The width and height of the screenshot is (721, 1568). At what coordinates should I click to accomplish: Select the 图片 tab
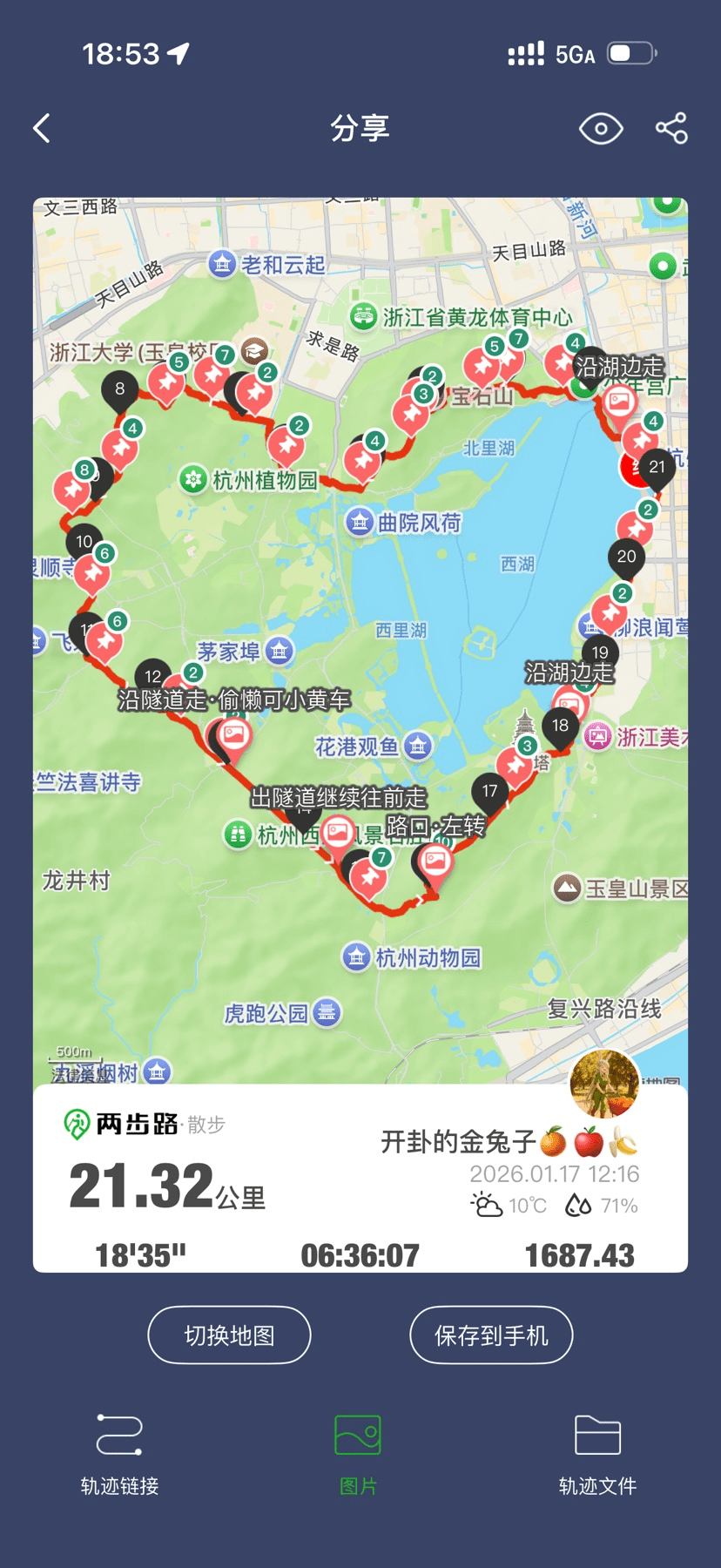coord(358,1453)
